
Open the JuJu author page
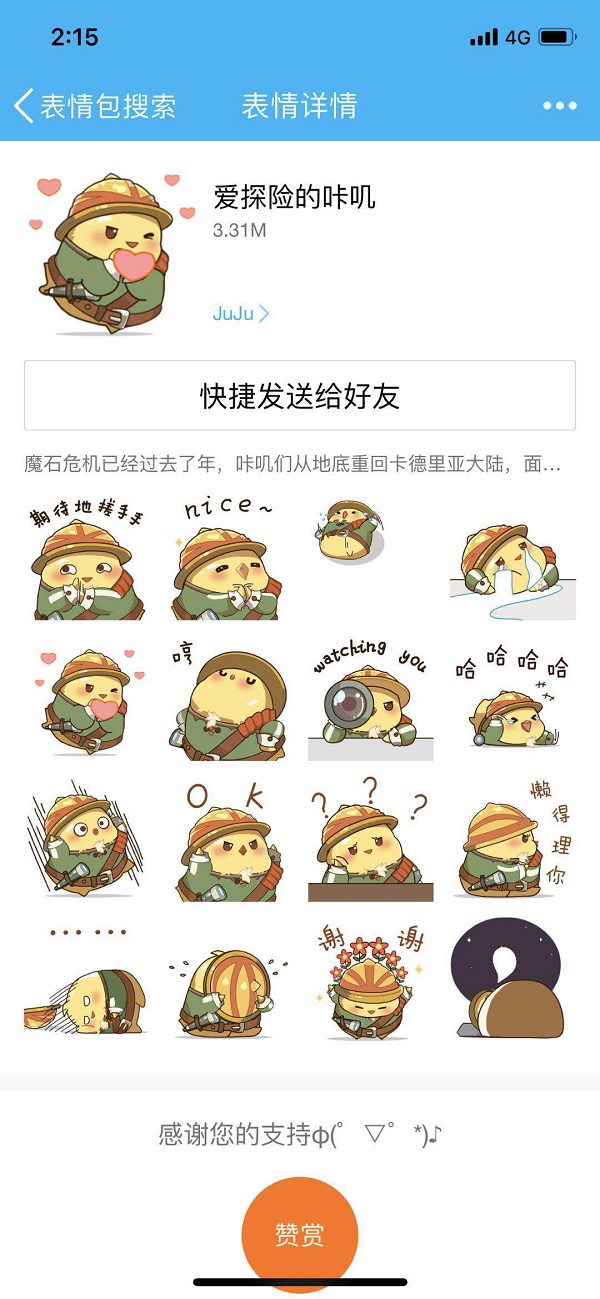(x=241, y=314)
